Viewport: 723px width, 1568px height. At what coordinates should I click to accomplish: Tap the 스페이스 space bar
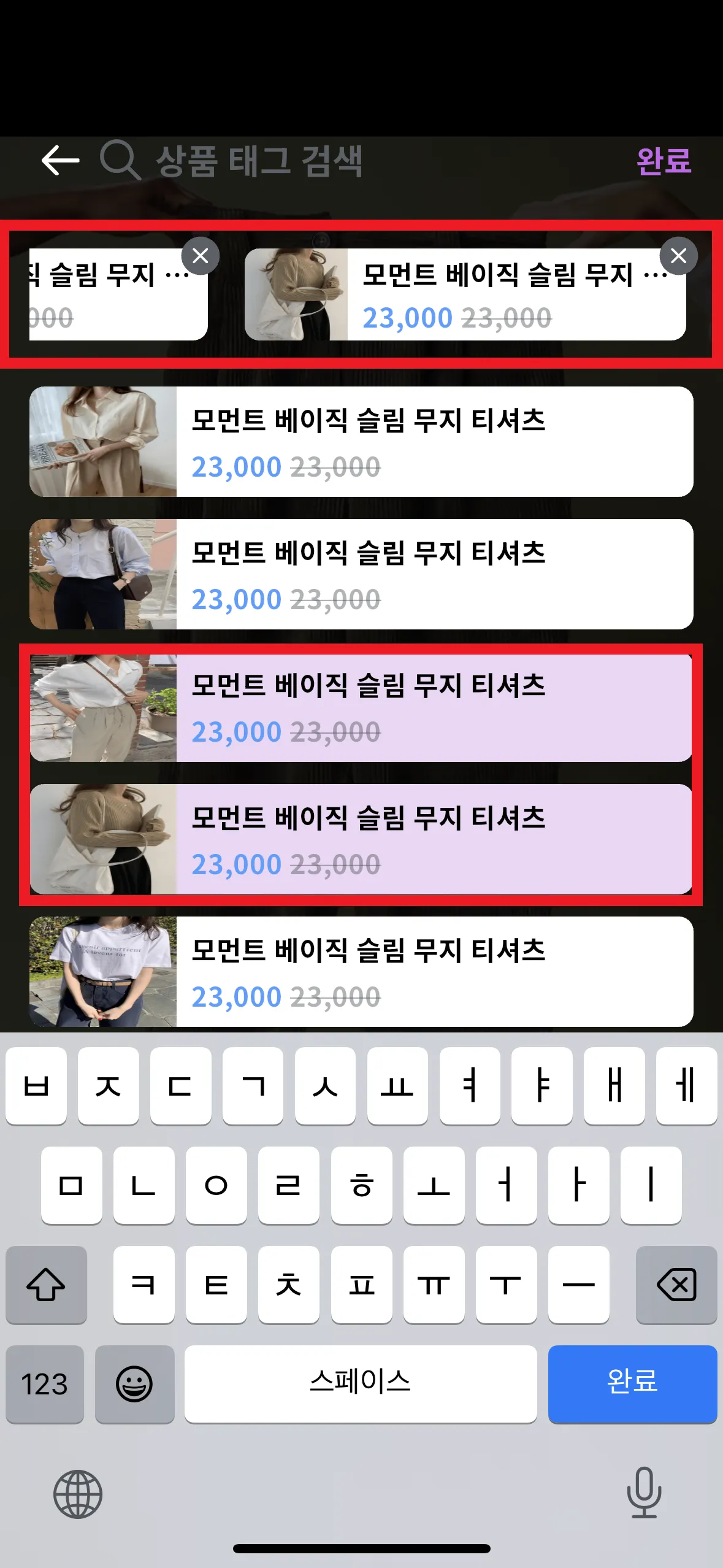coord(361,1383)
